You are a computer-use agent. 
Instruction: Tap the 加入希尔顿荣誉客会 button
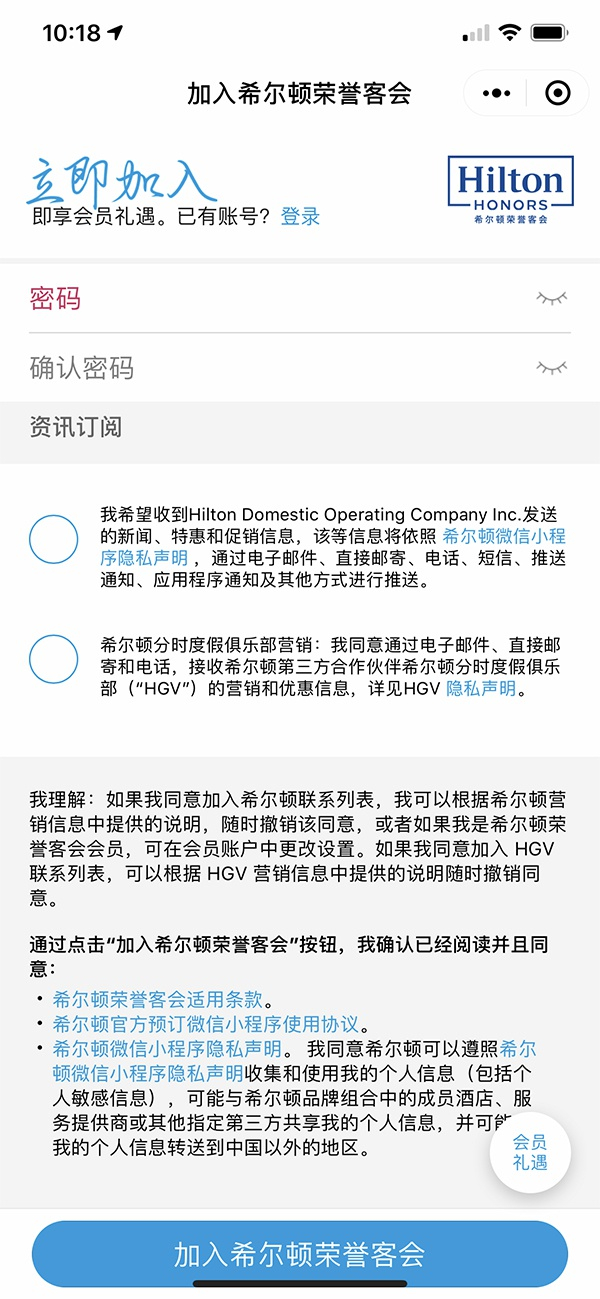300,1254
